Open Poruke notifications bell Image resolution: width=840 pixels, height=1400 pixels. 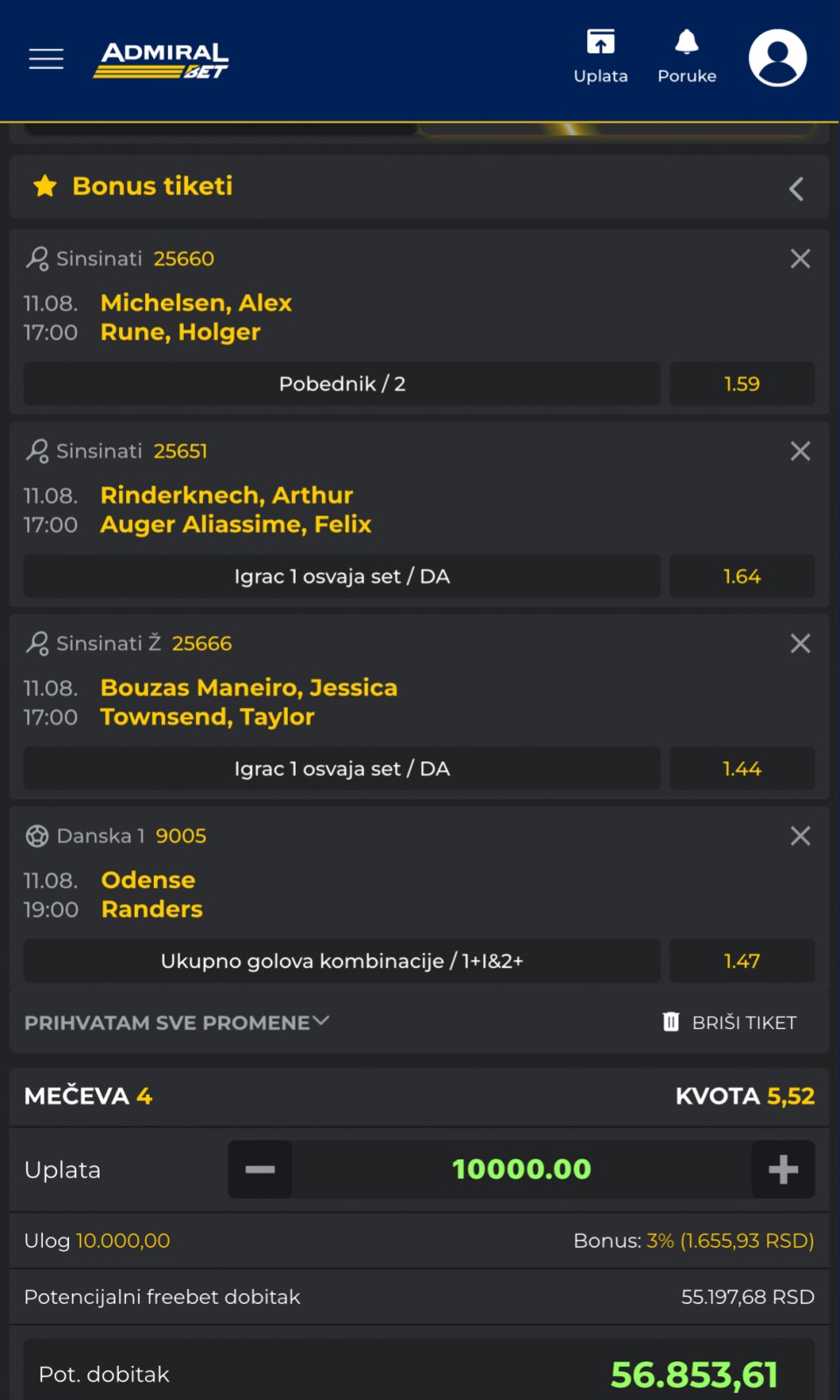pos(687,57)
